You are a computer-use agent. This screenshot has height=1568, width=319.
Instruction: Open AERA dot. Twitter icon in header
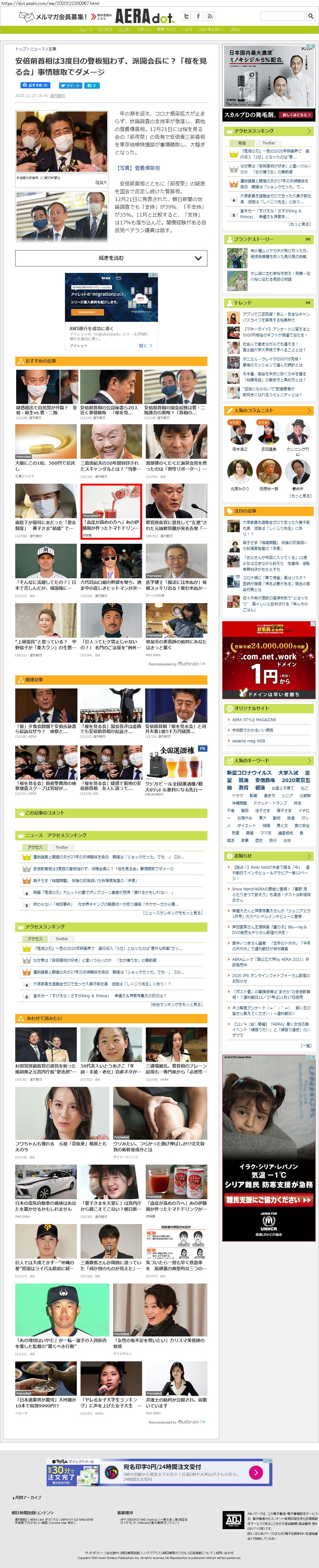(186, 16)
